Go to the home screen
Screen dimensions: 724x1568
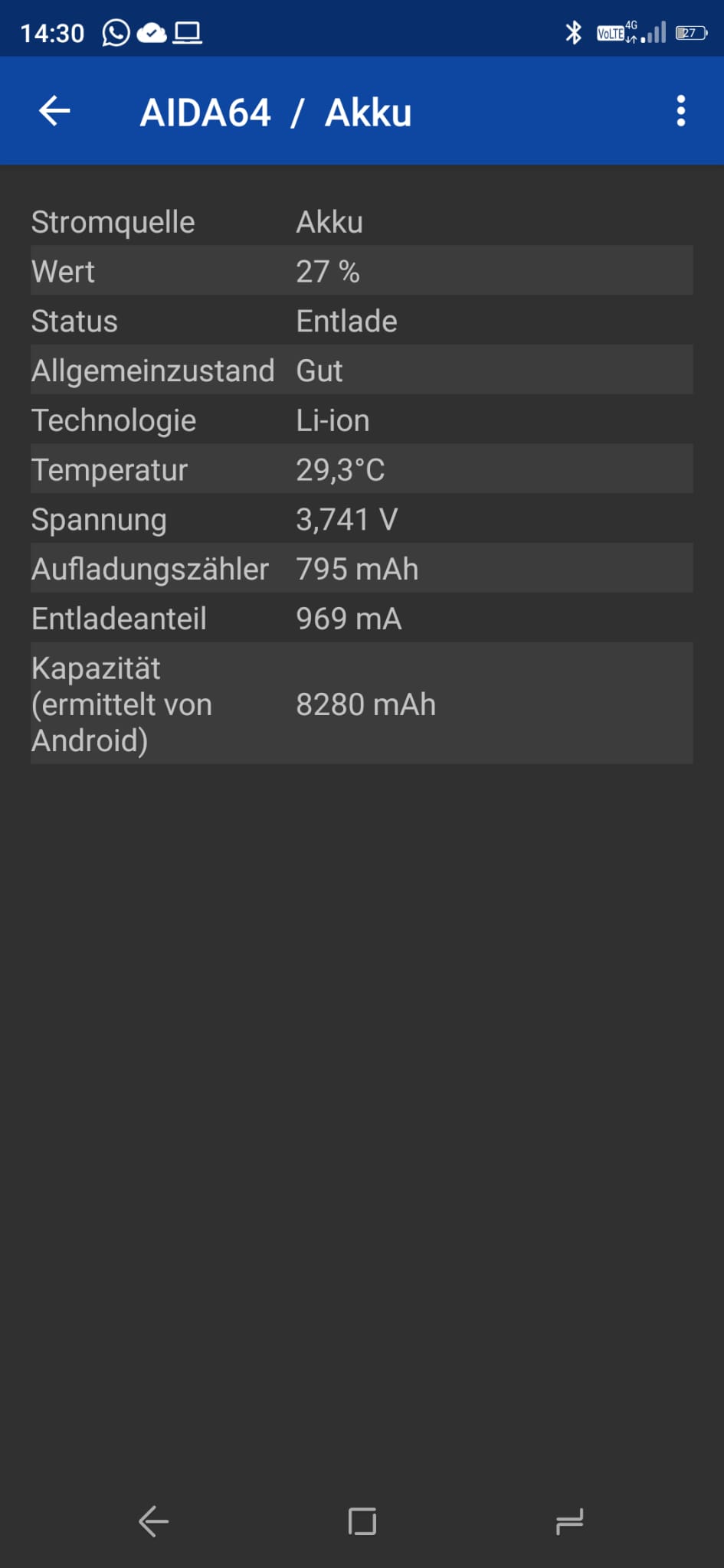362,1521
